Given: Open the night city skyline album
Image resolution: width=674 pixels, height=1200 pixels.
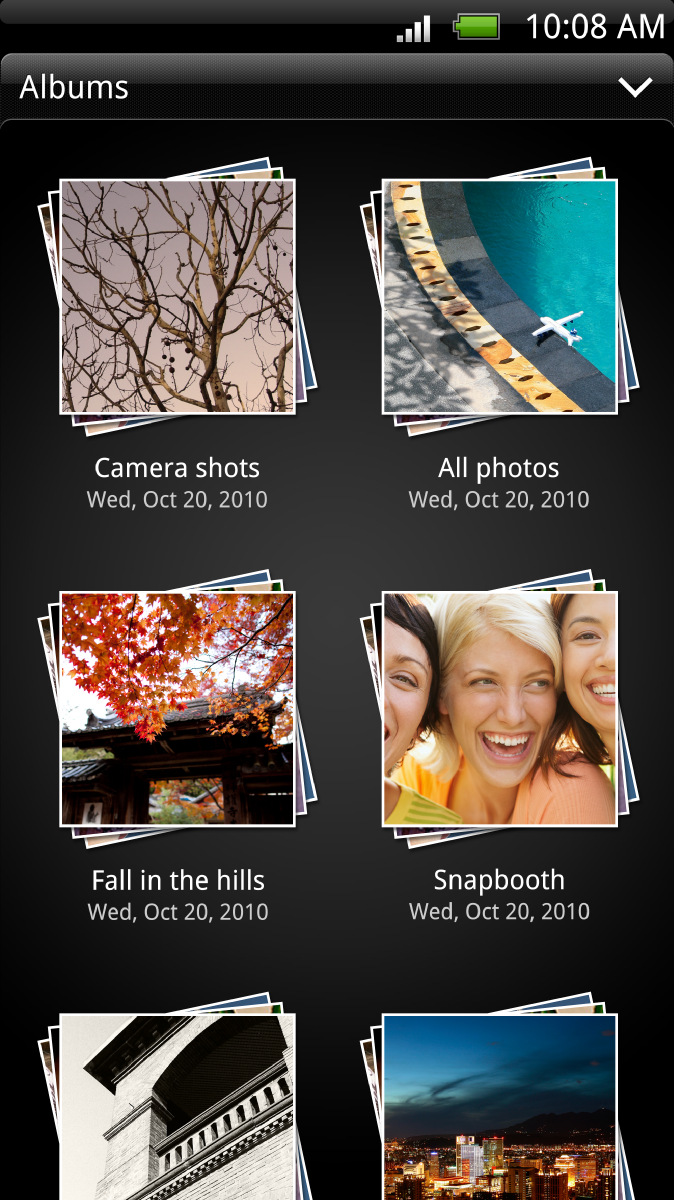Looking at the screenshot, I should (499, 1108).
